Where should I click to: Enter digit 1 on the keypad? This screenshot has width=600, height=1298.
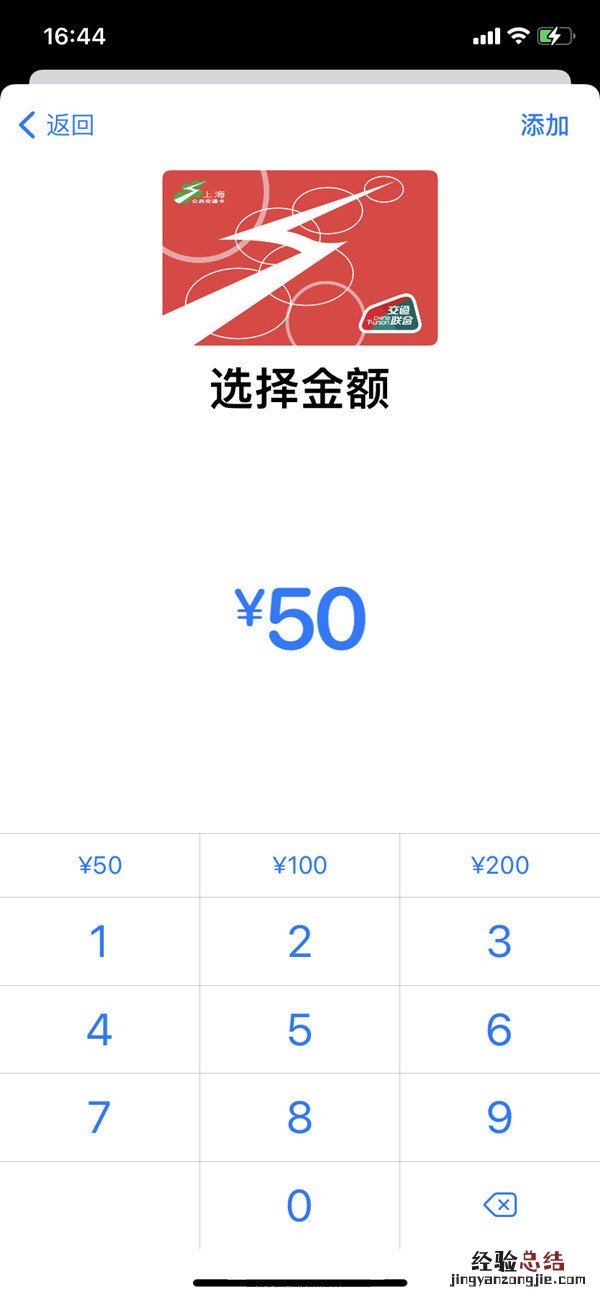(x=99, y=941)
